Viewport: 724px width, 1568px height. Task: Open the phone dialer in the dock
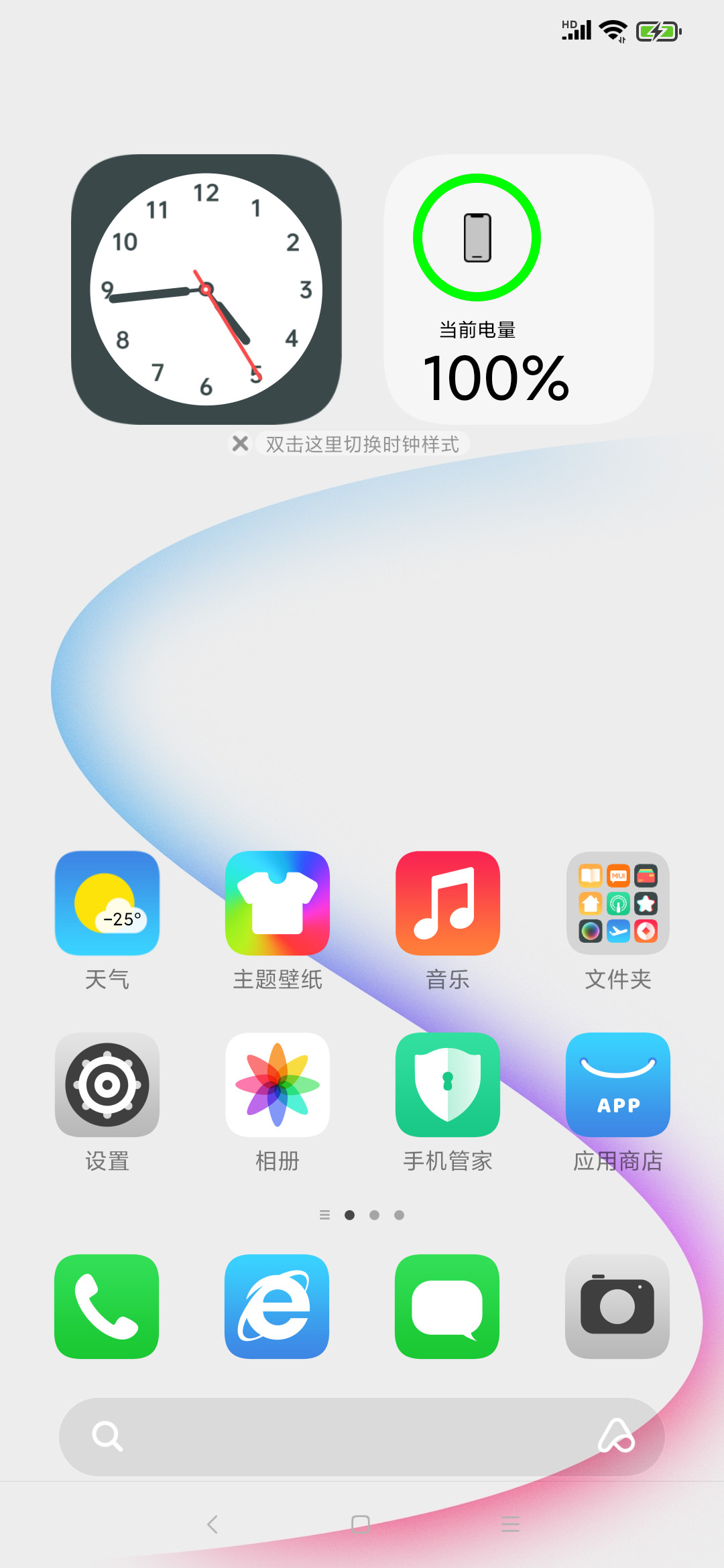[107, 1307]
